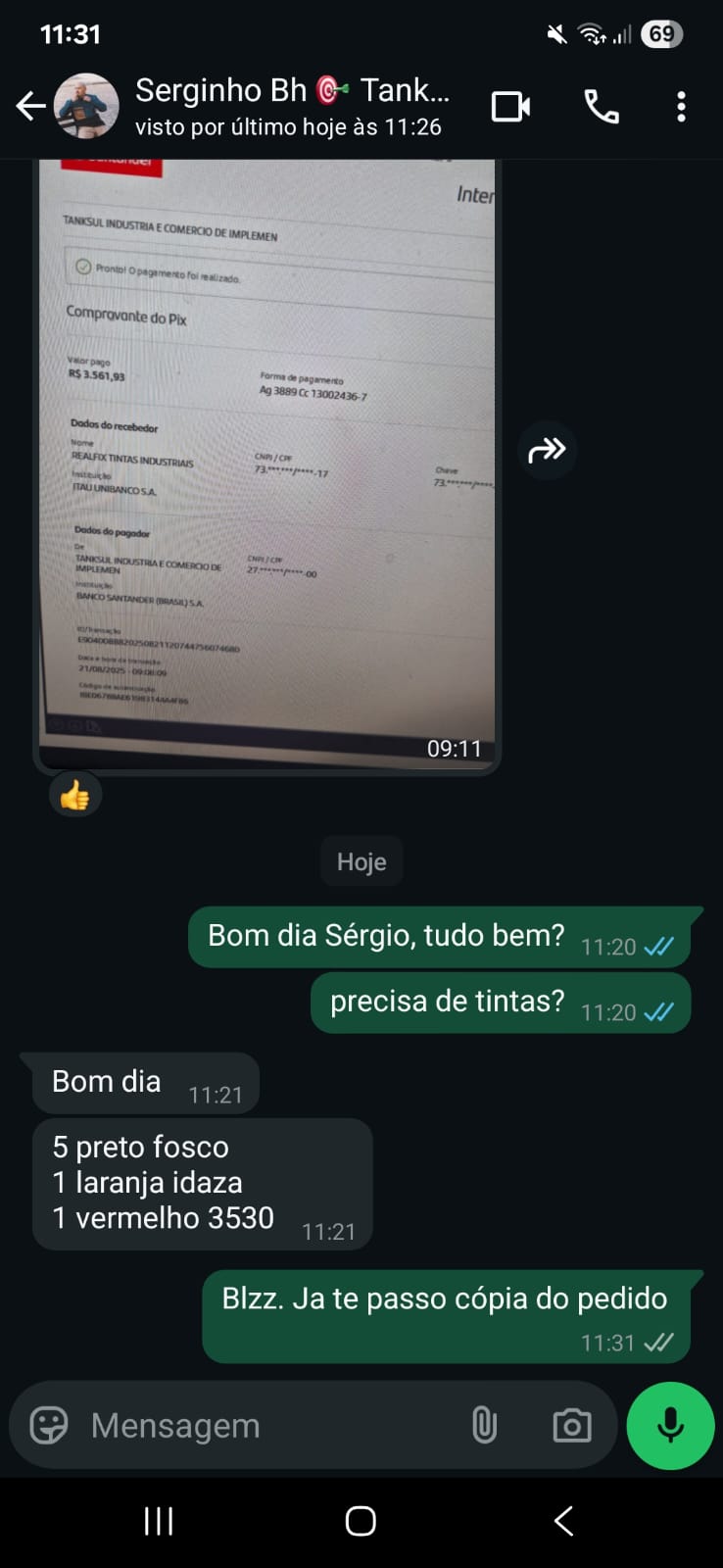Open the overflow menu
Screen dimensions: 723x1568
coord(681,106)
